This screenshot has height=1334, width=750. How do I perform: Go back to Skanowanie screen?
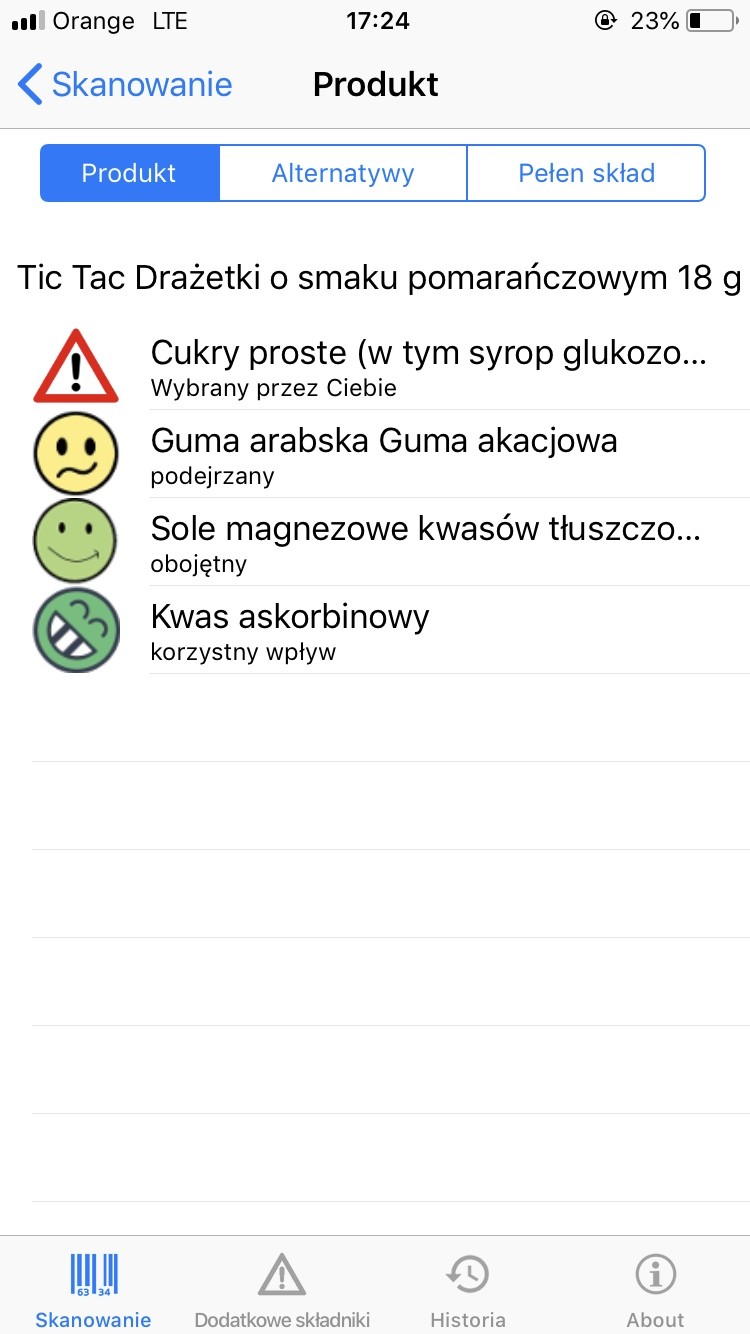tap(124, 85)
